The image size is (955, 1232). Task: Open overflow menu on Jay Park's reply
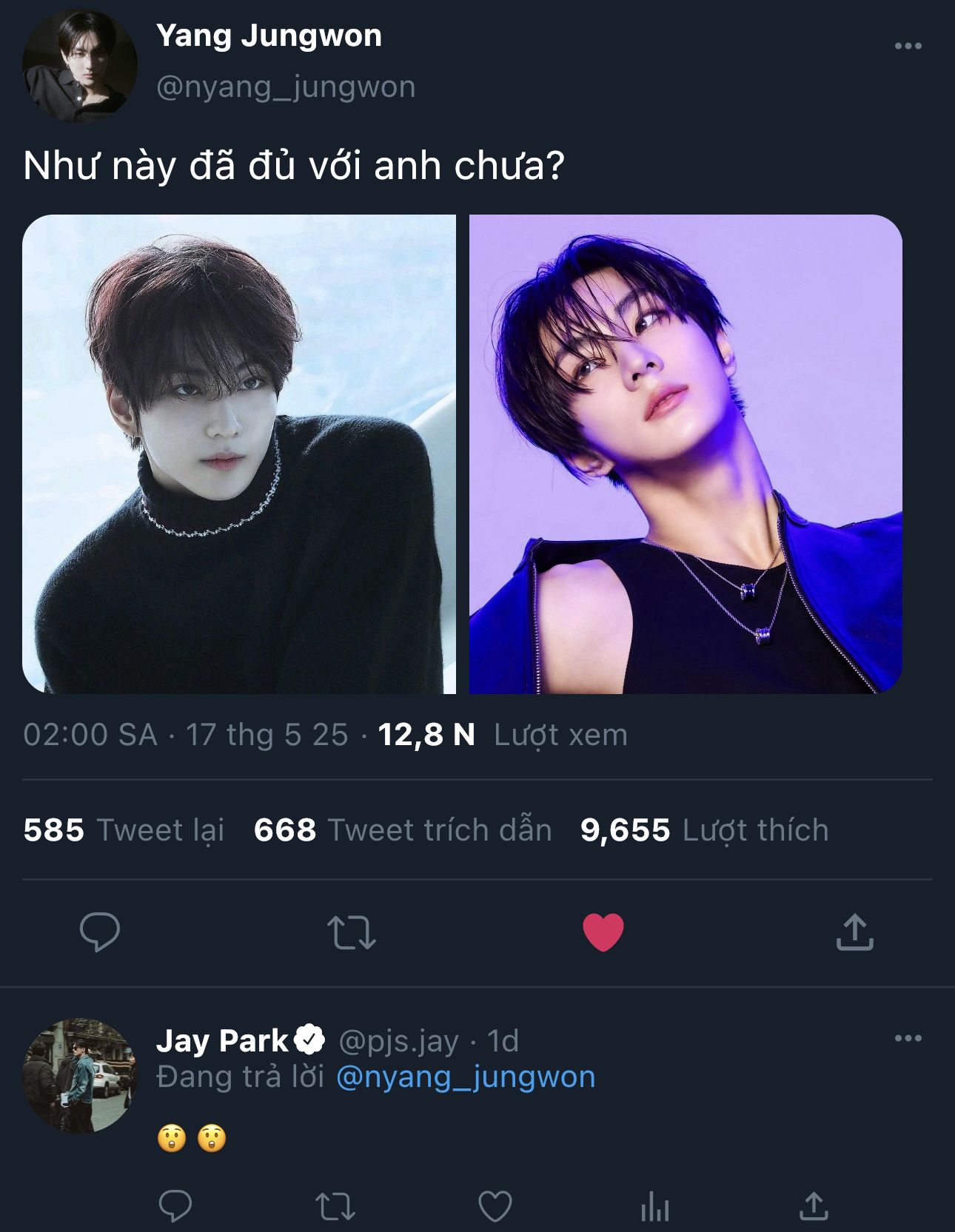click(x=908, y=1038)
